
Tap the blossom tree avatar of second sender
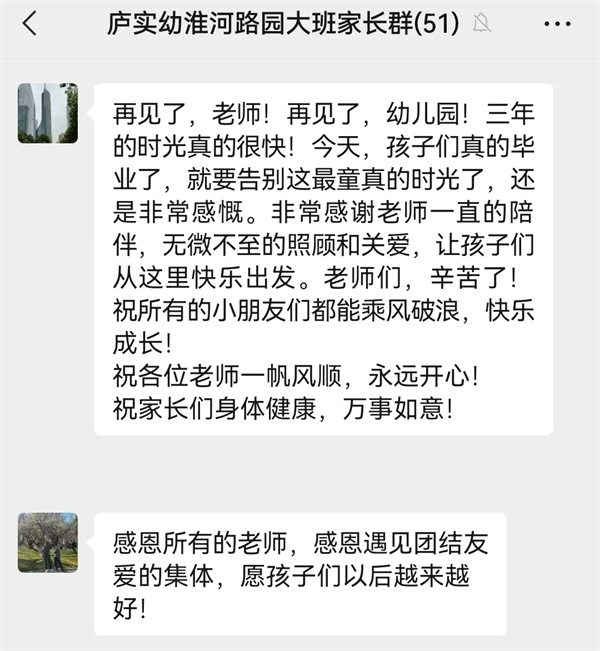47,542
